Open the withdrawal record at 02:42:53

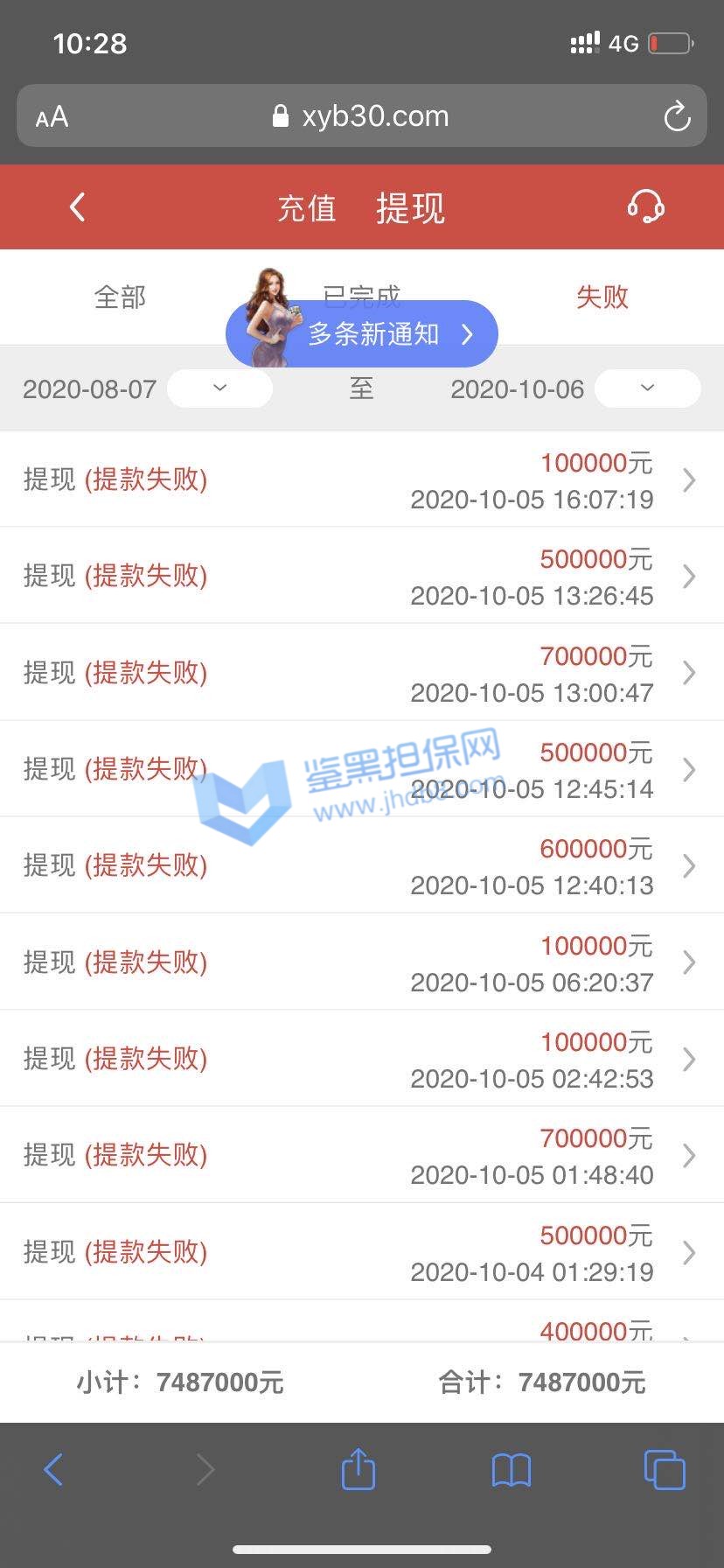coord(362,1059)
